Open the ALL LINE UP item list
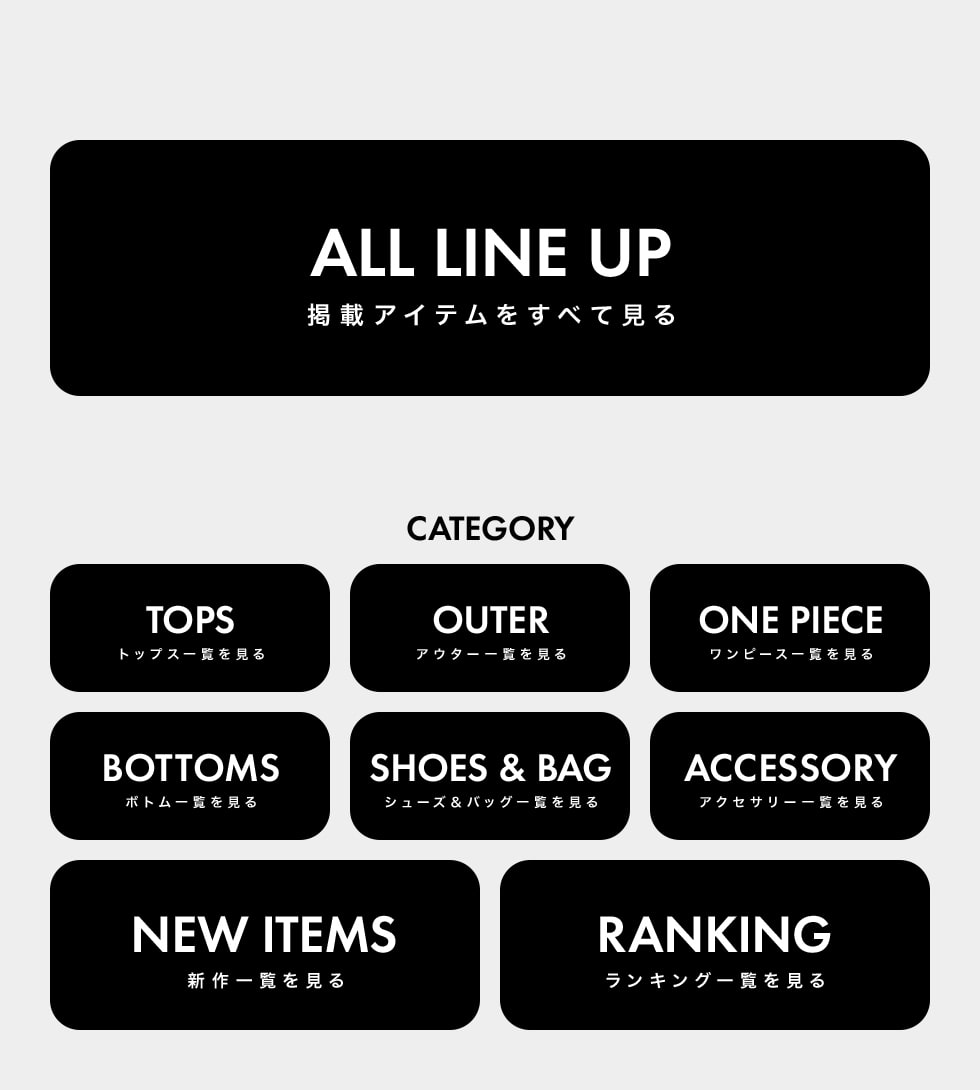This screenshot has width=980, height=1090. (x=490, y=268)
